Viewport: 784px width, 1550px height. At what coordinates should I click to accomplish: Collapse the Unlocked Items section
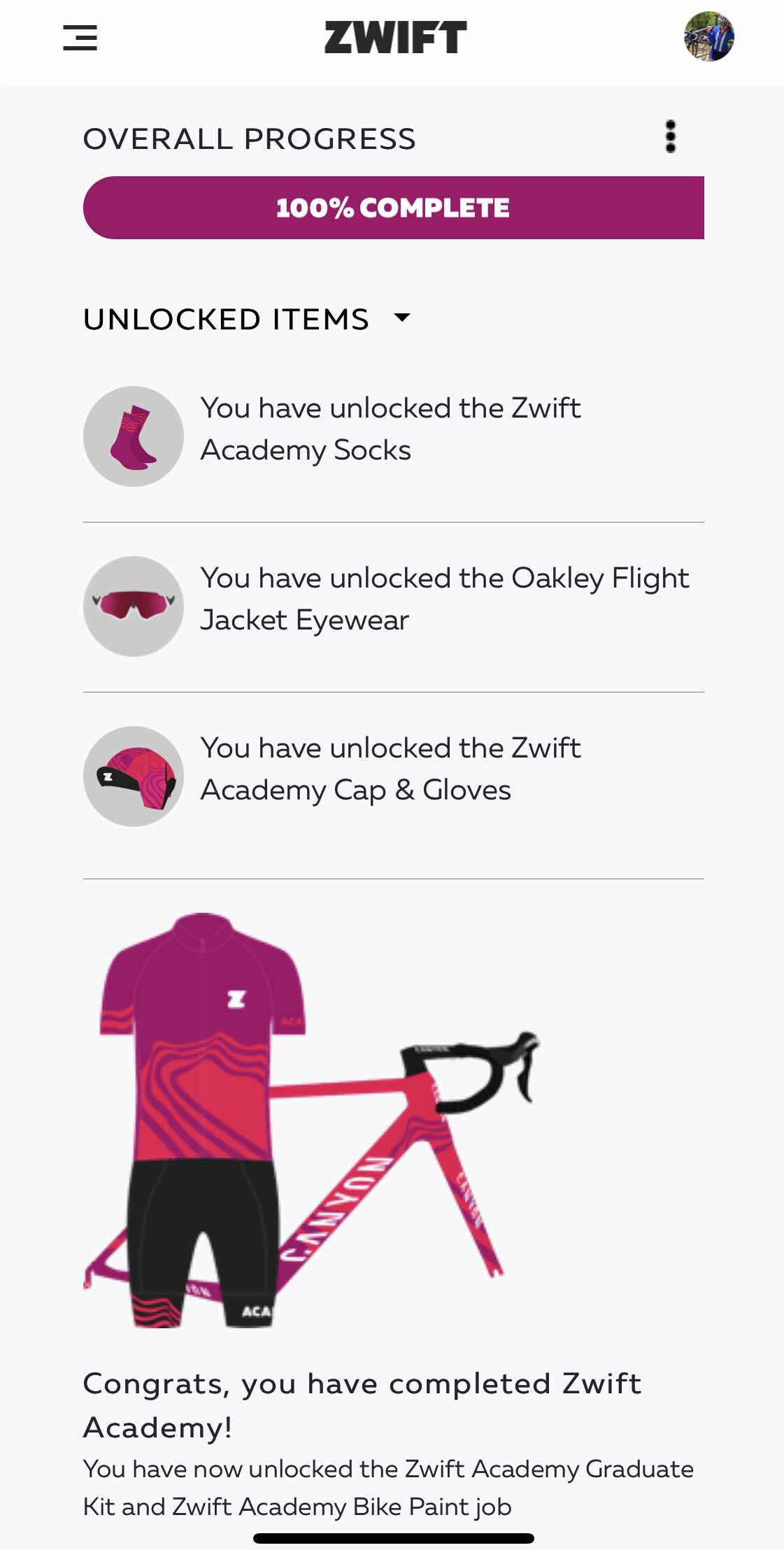(x=401, y=318)
